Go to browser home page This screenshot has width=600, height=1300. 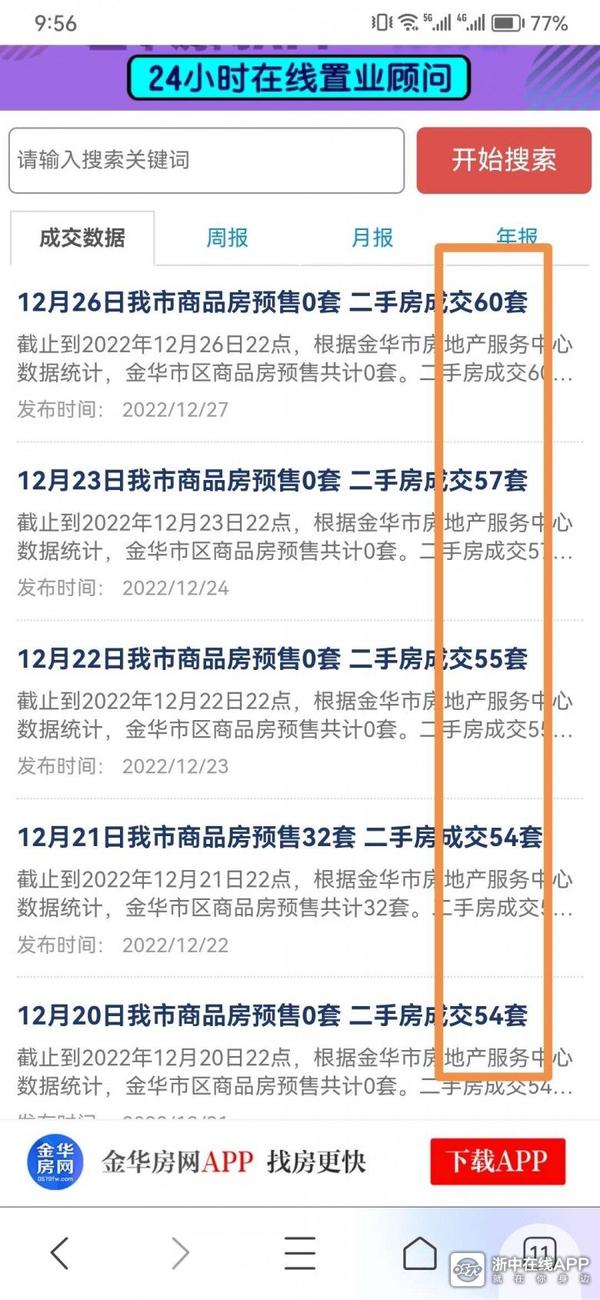click(420, 1252)
